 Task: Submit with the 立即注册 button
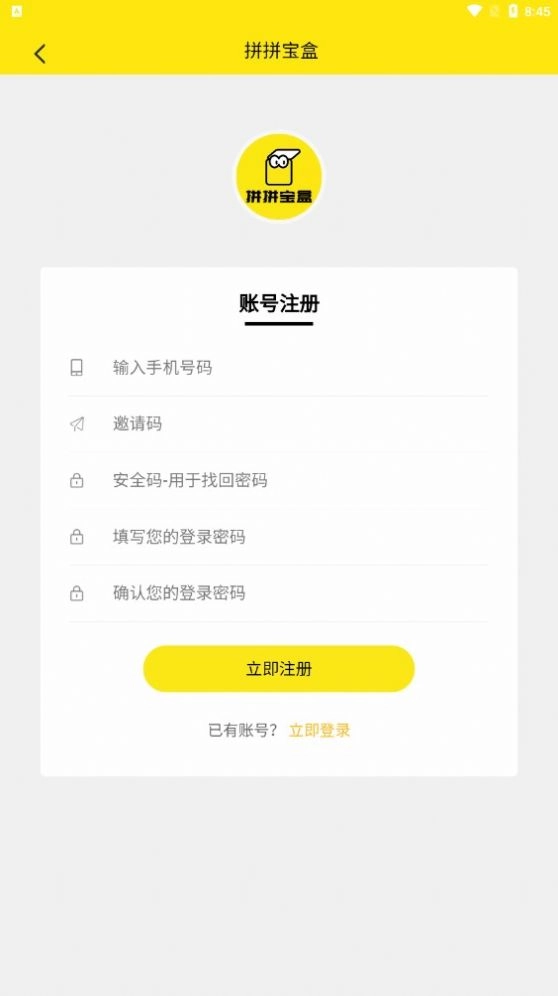[x=279, y=669]
